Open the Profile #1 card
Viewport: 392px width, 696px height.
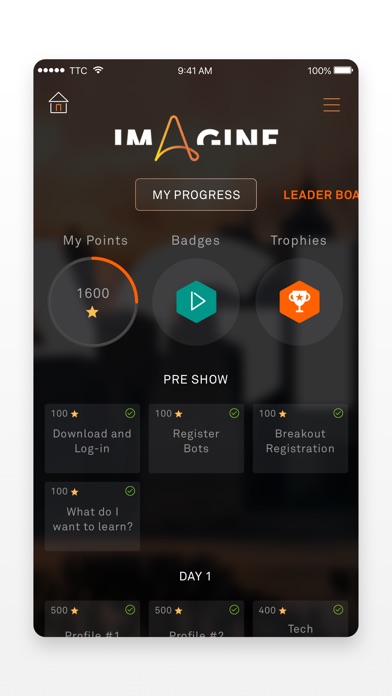click(92, 619)
